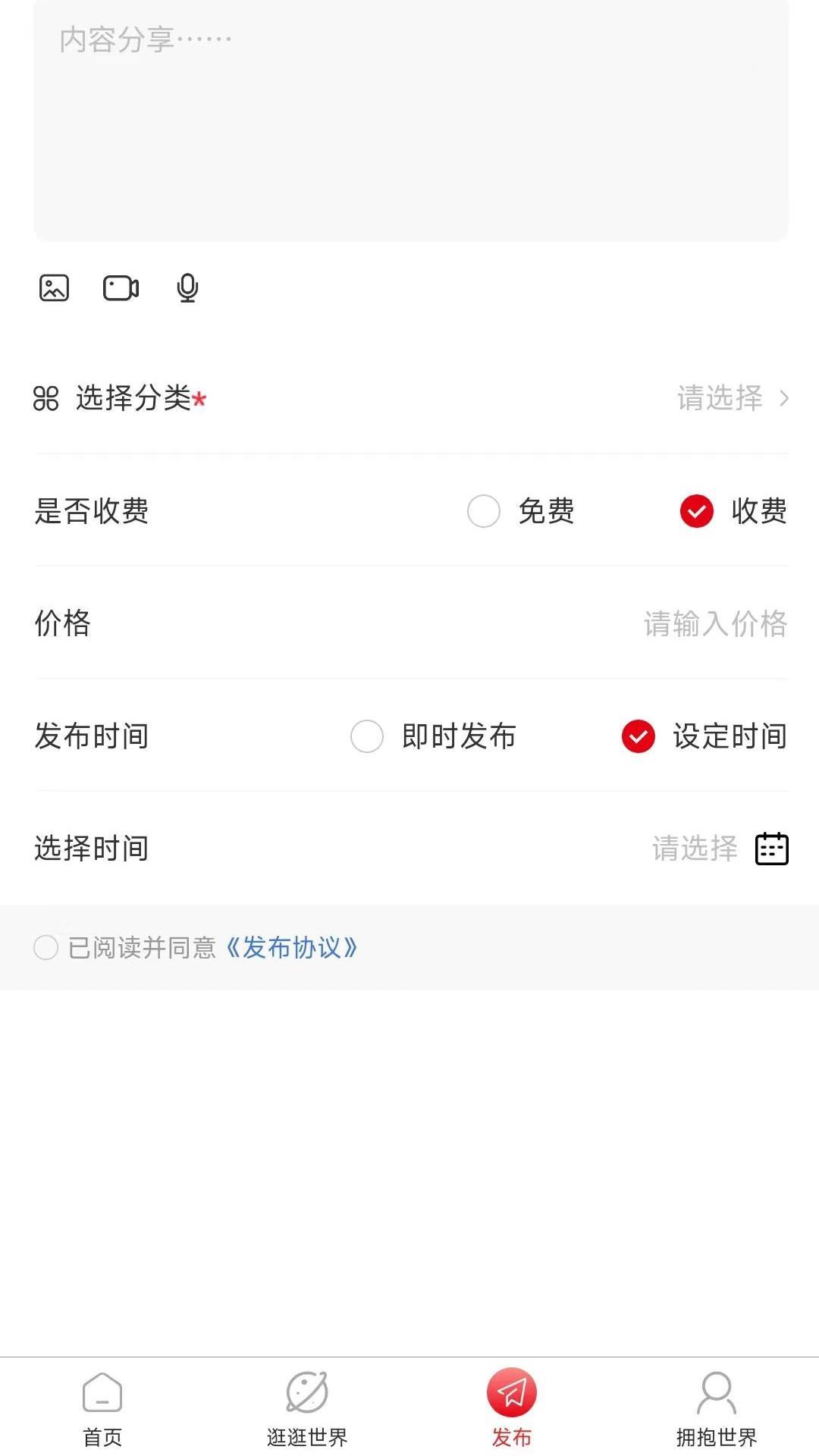
Task: Record audio with the microphone icon
Action: pyautogui.click(x=187, y=288)
